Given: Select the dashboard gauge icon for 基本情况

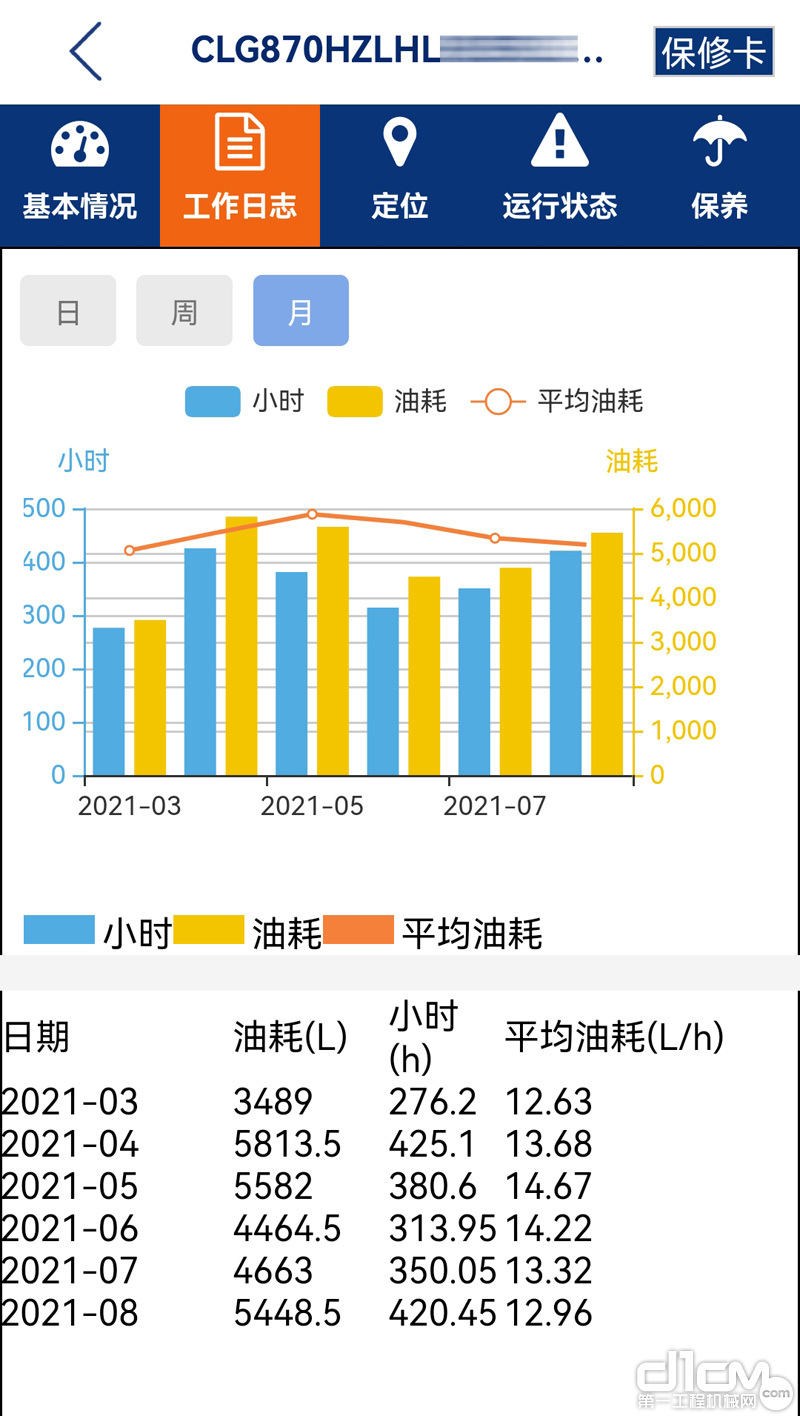Looking at the screenshot, I should click(78, 143).
